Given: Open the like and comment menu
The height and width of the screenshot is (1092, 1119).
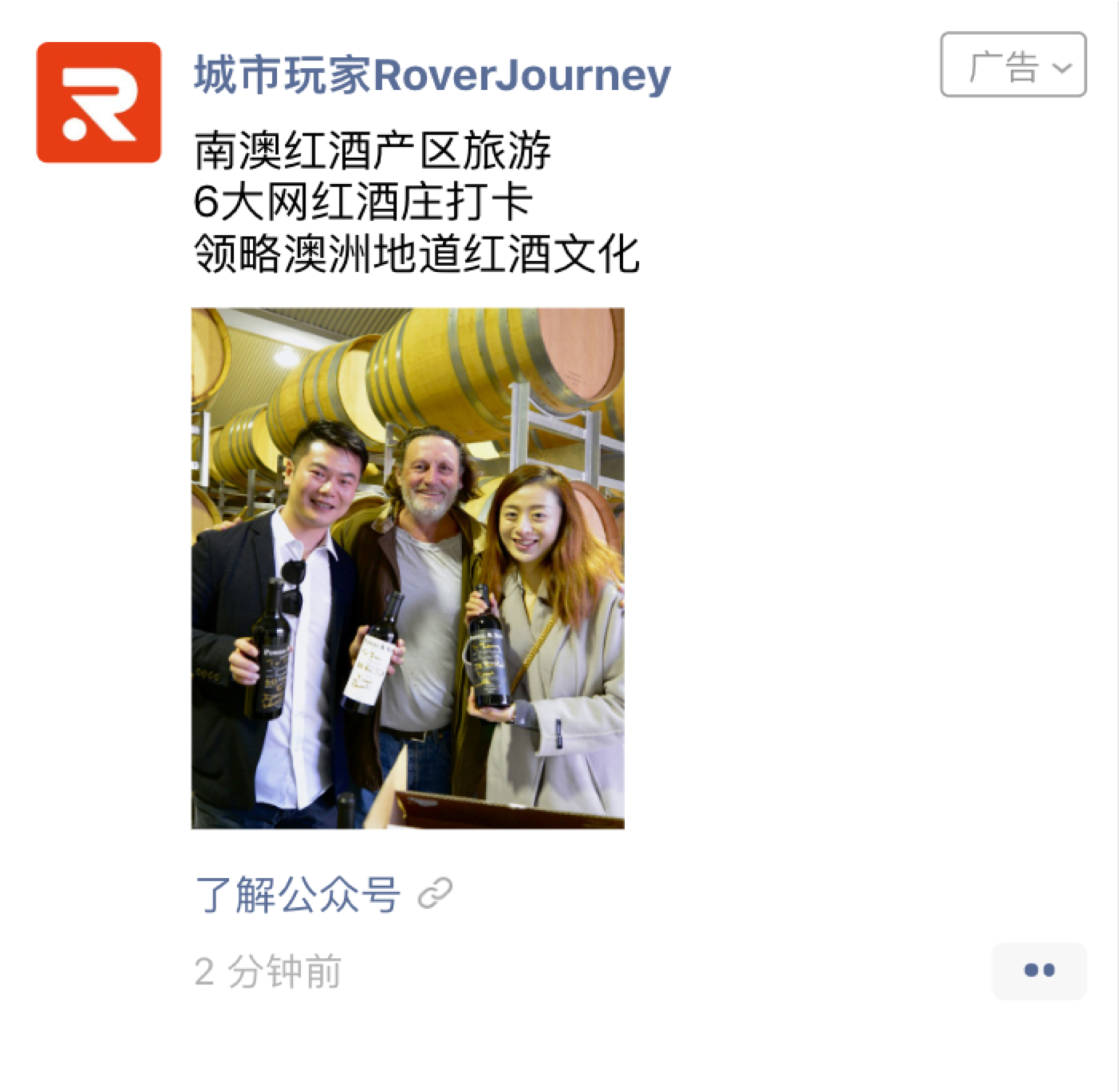Looking at the screenshot, I should (x=1039, y=971).
